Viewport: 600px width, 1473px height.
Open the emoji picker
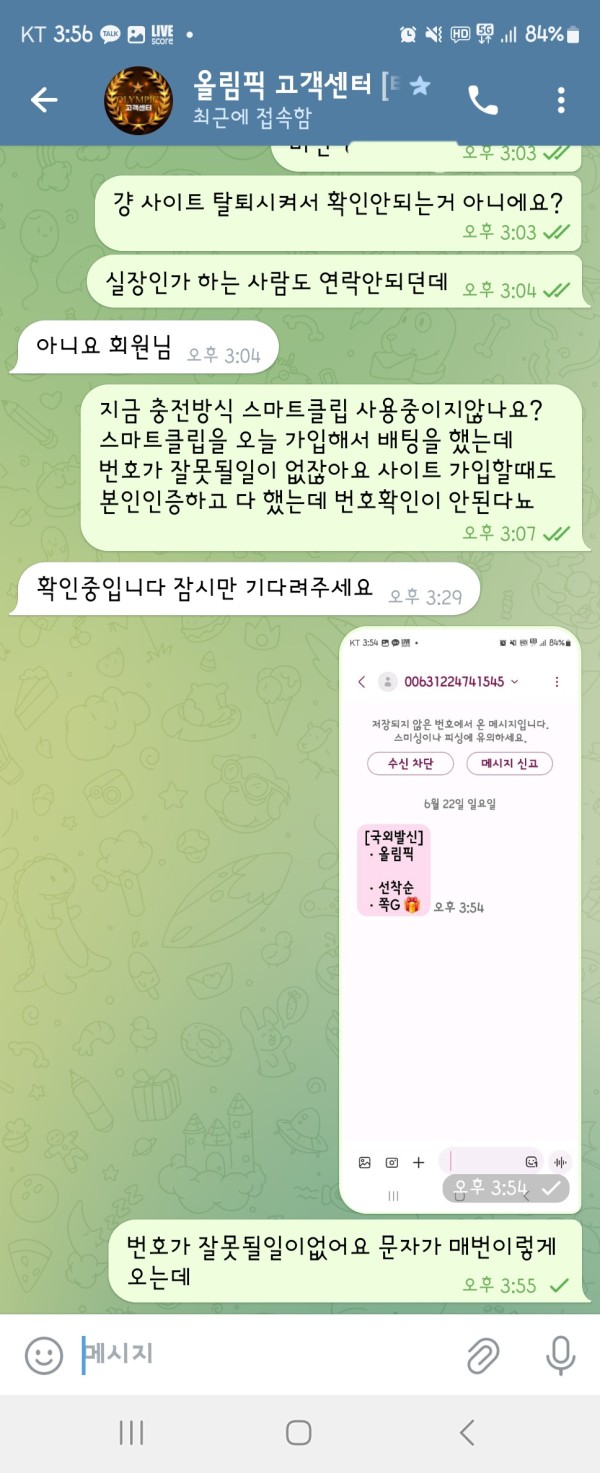point(43,1356)
